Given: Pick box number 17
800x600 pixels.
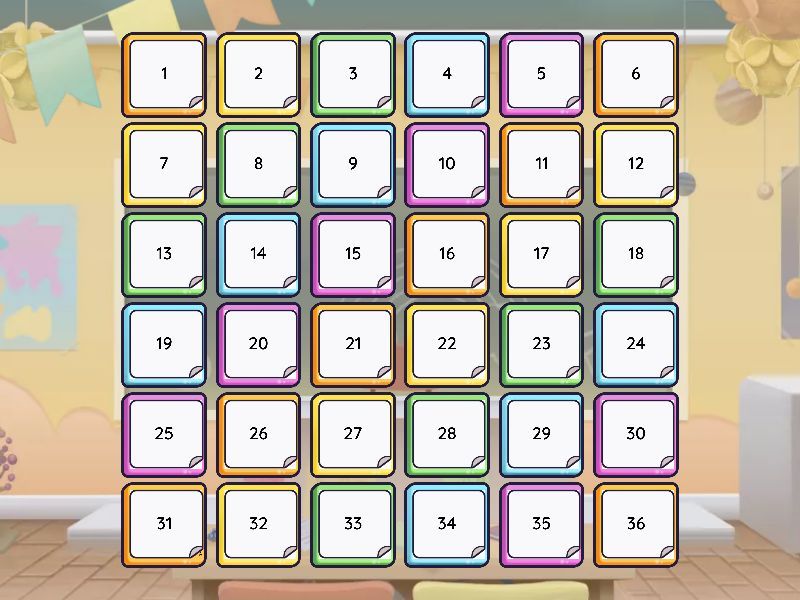Looking at the screenshot, I should coord(541,254).
